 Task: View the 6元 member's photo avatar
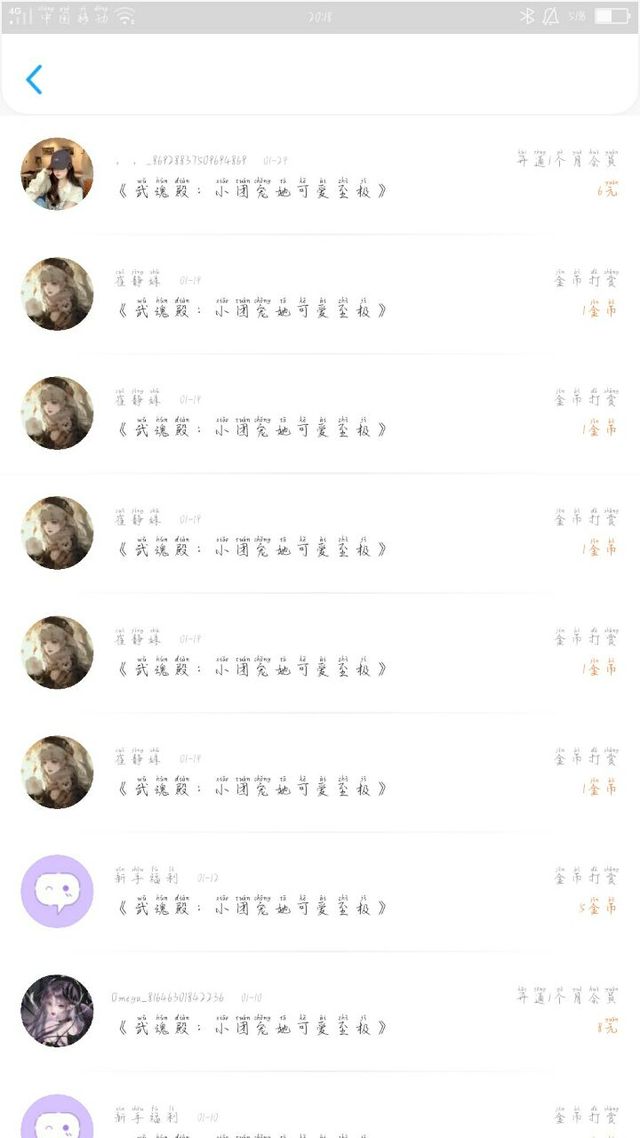pyautogui.click(x=57, y=174)
